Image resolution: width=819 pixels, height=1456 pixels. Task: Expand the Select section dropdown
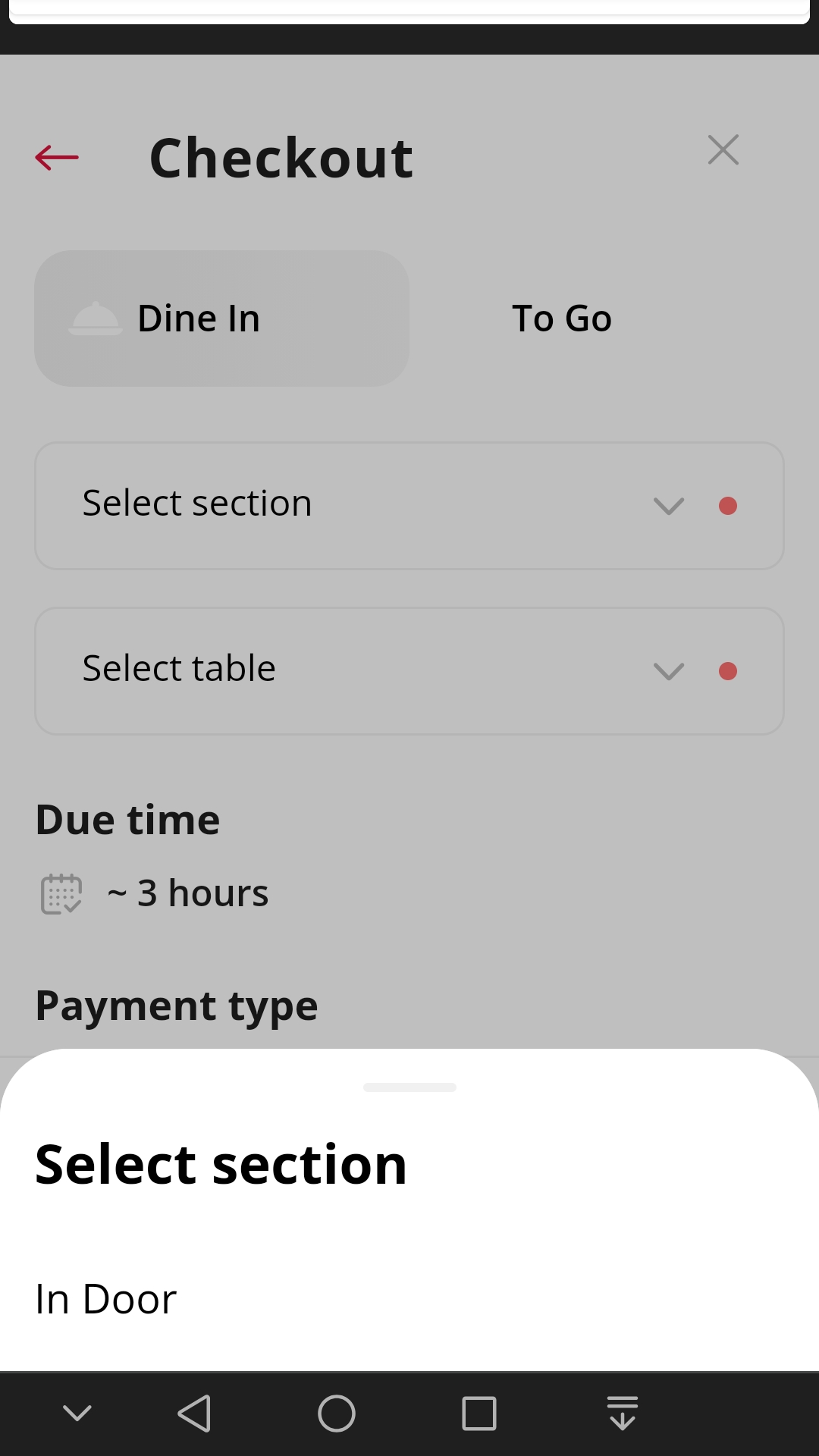click(409, 506)
